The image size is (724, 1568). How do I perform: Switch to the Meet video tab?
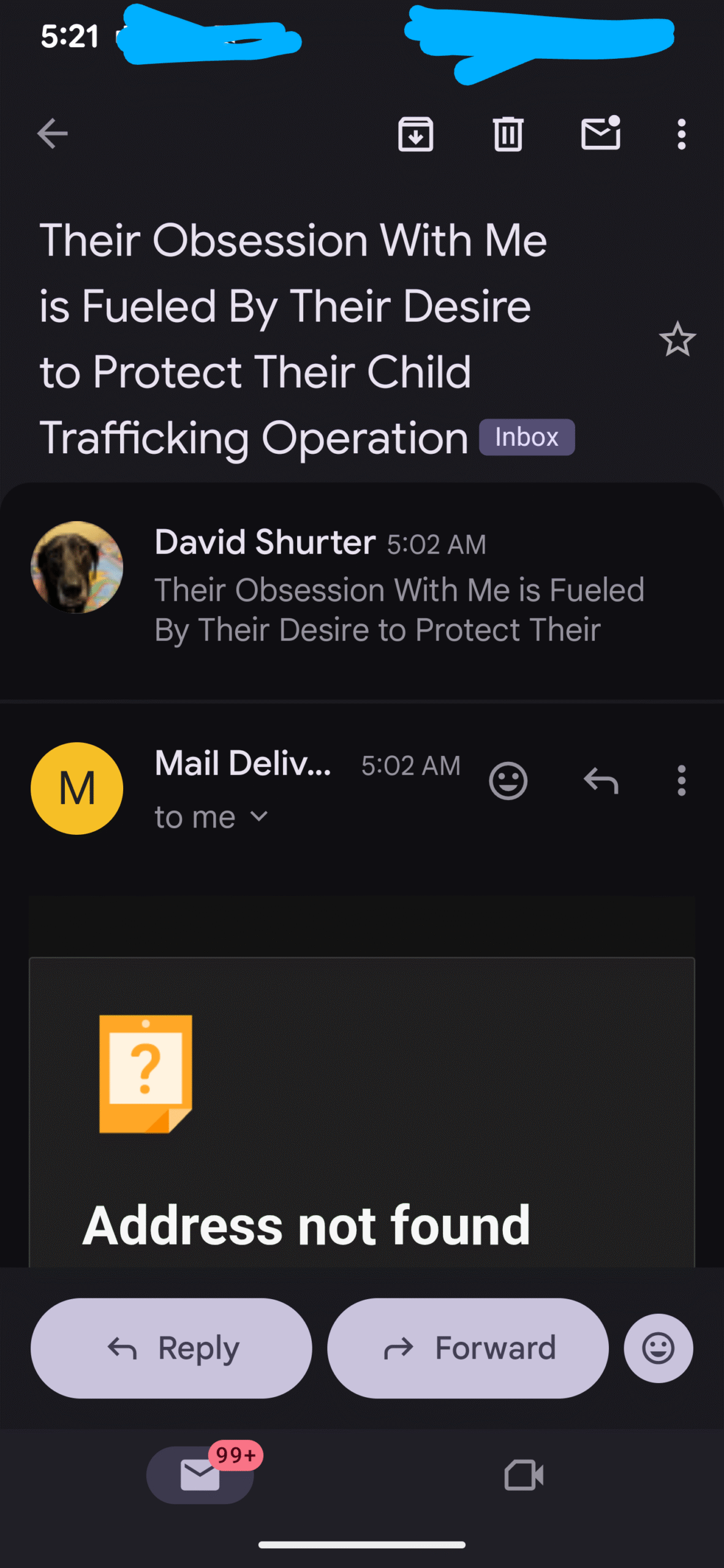click(x=524, y=1474)
